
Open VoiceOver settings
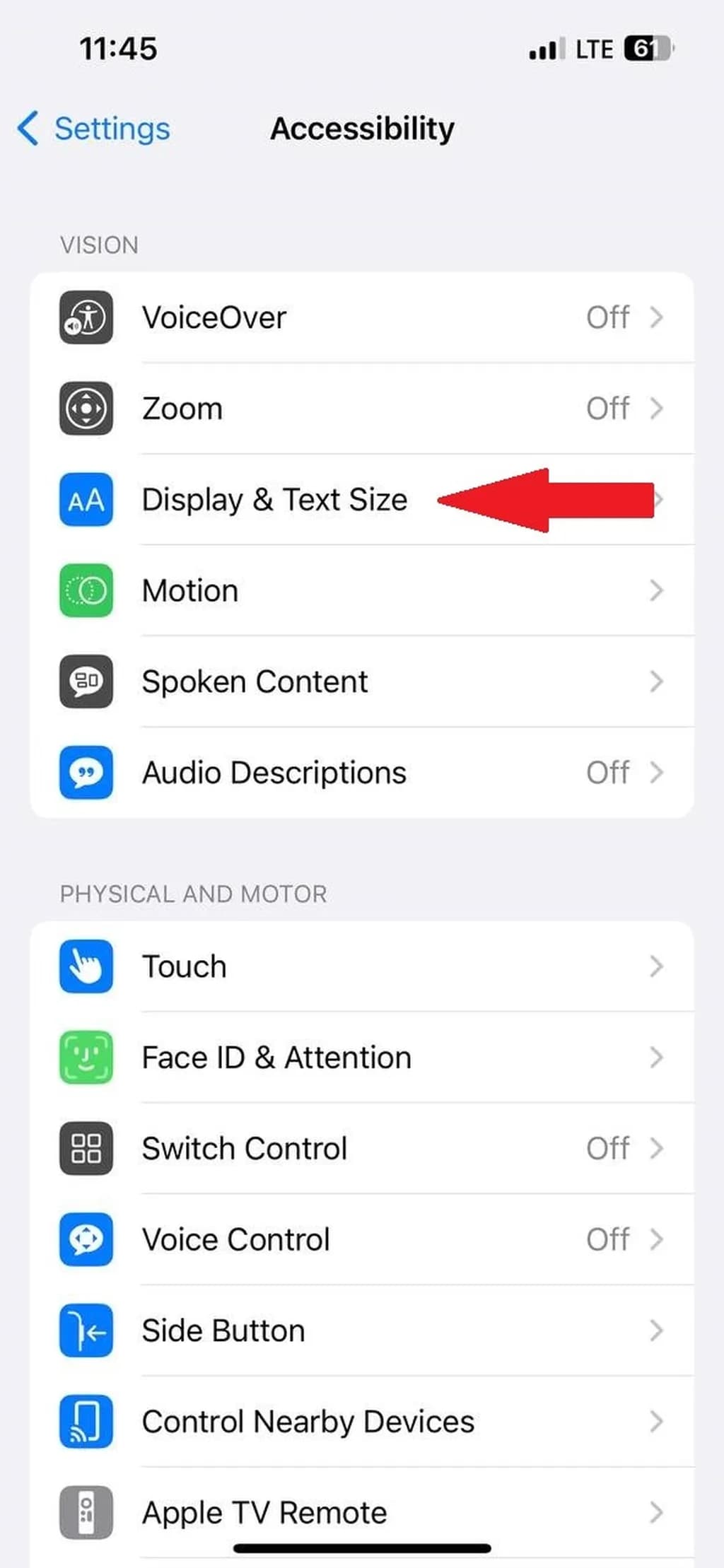pos(361,317)
